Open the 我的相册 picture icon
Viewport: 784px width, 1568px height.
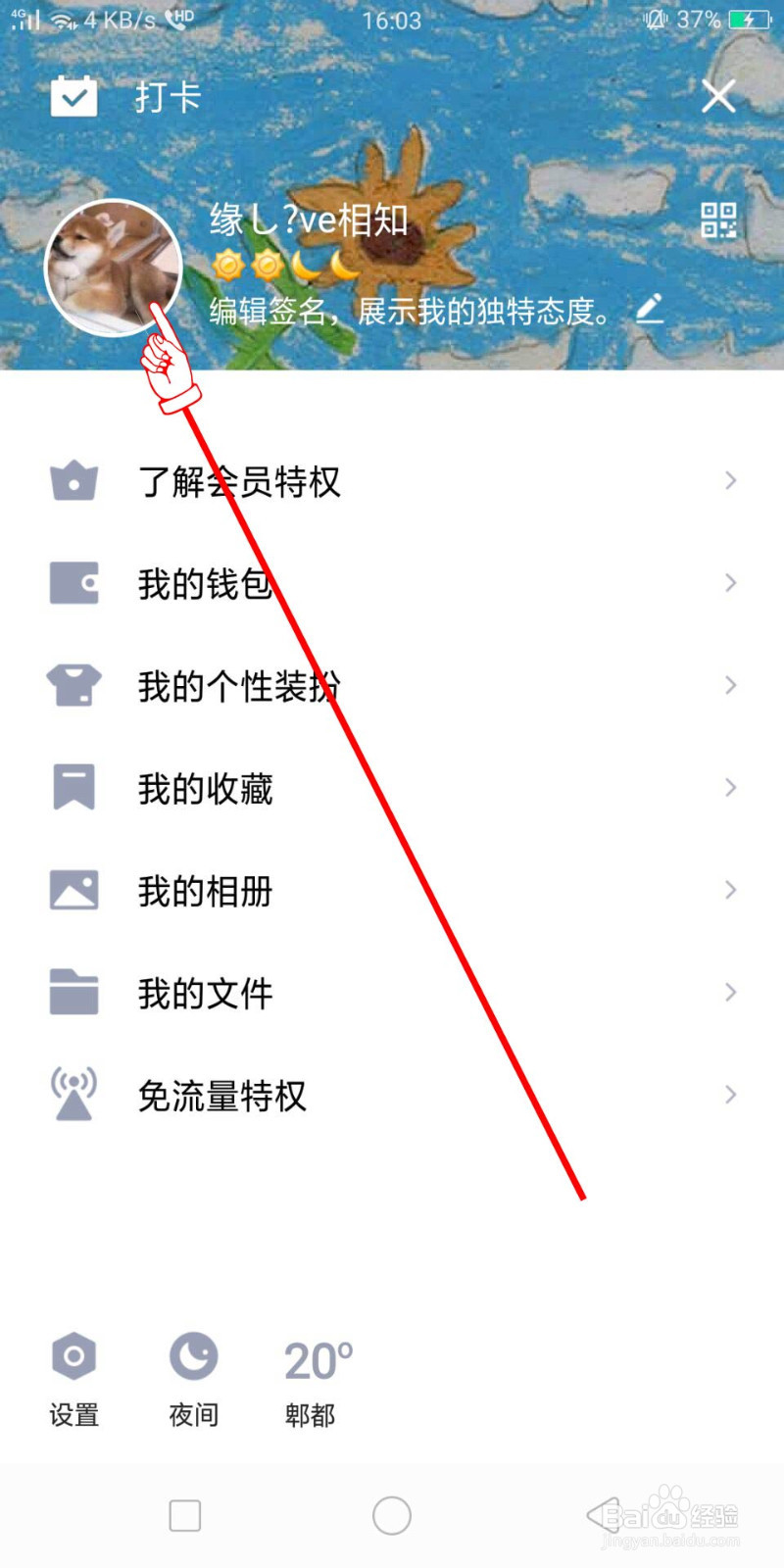click(73, 890)
